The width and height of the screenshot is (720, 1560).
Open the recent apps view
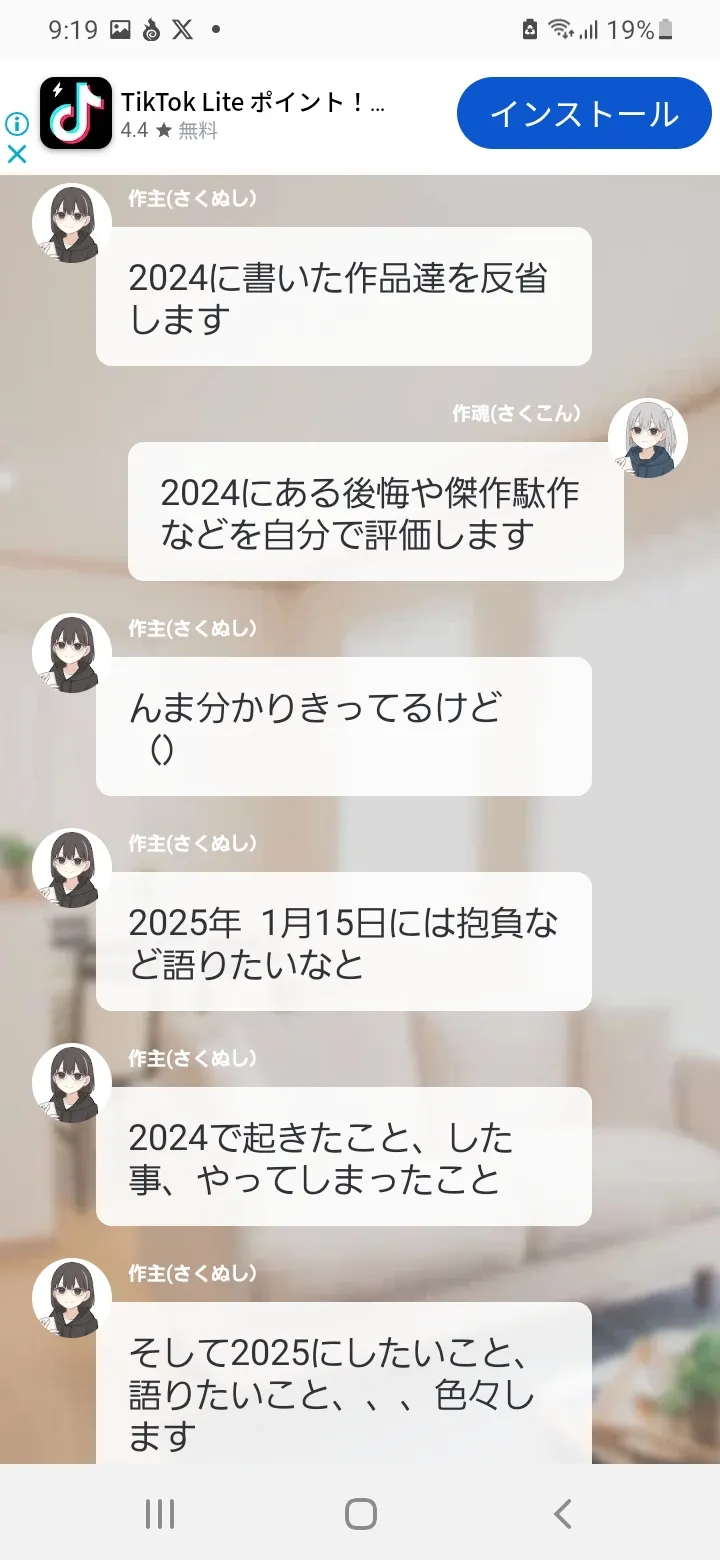tap(160, 1514)
